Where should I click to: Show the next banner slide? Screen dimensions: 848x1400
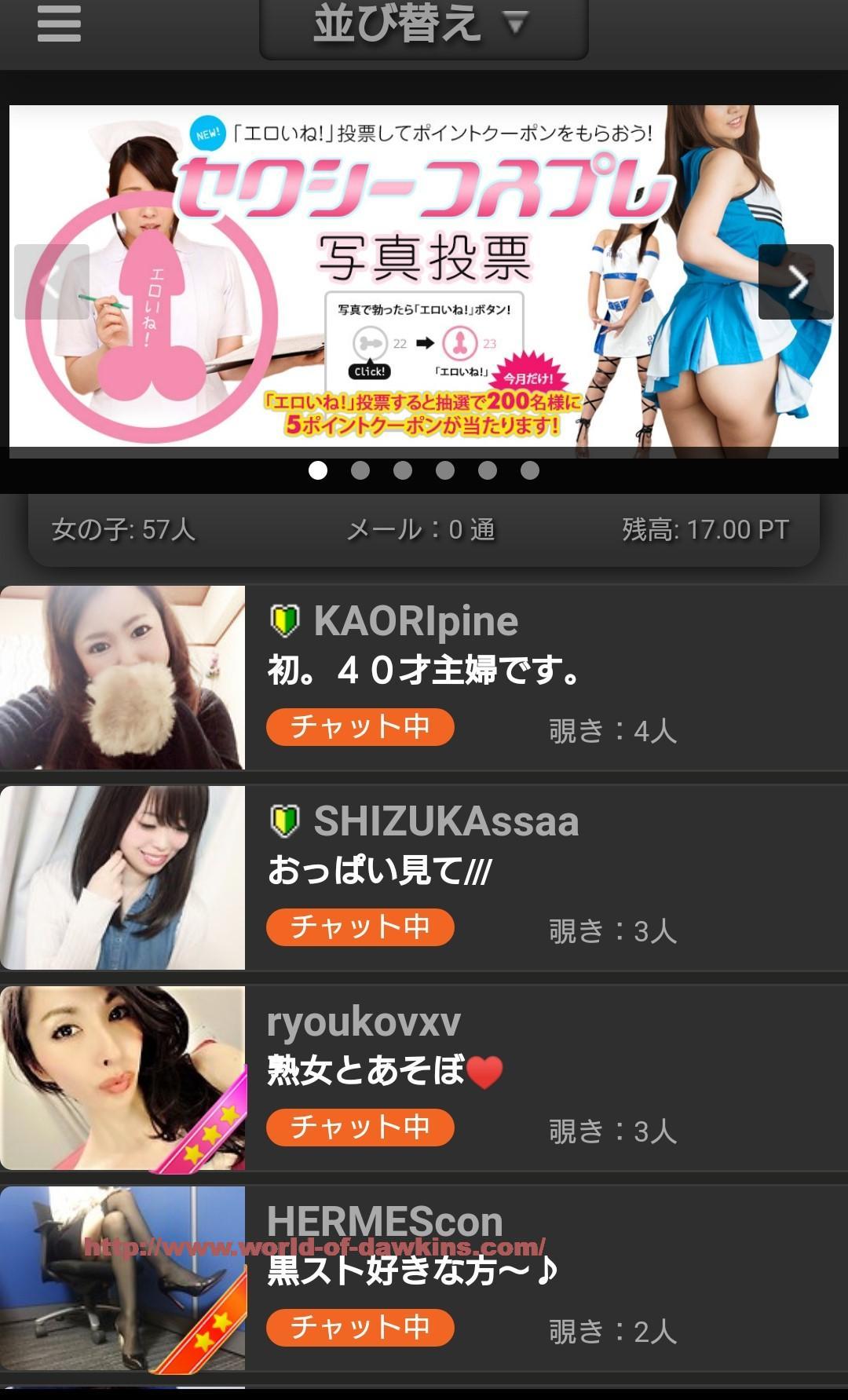tap(795, 282)
